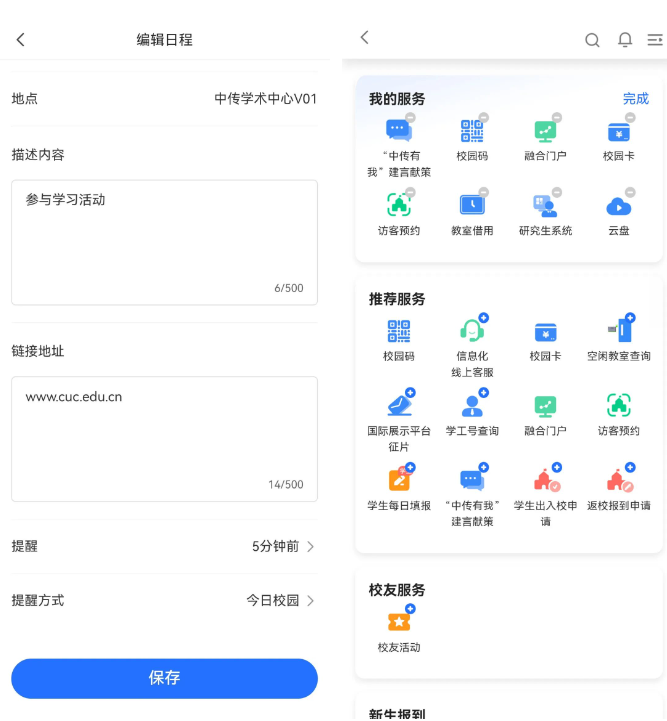667x721 pixels.
Task: Edit the 地点 location row
Action: click(x=164, y=98)
